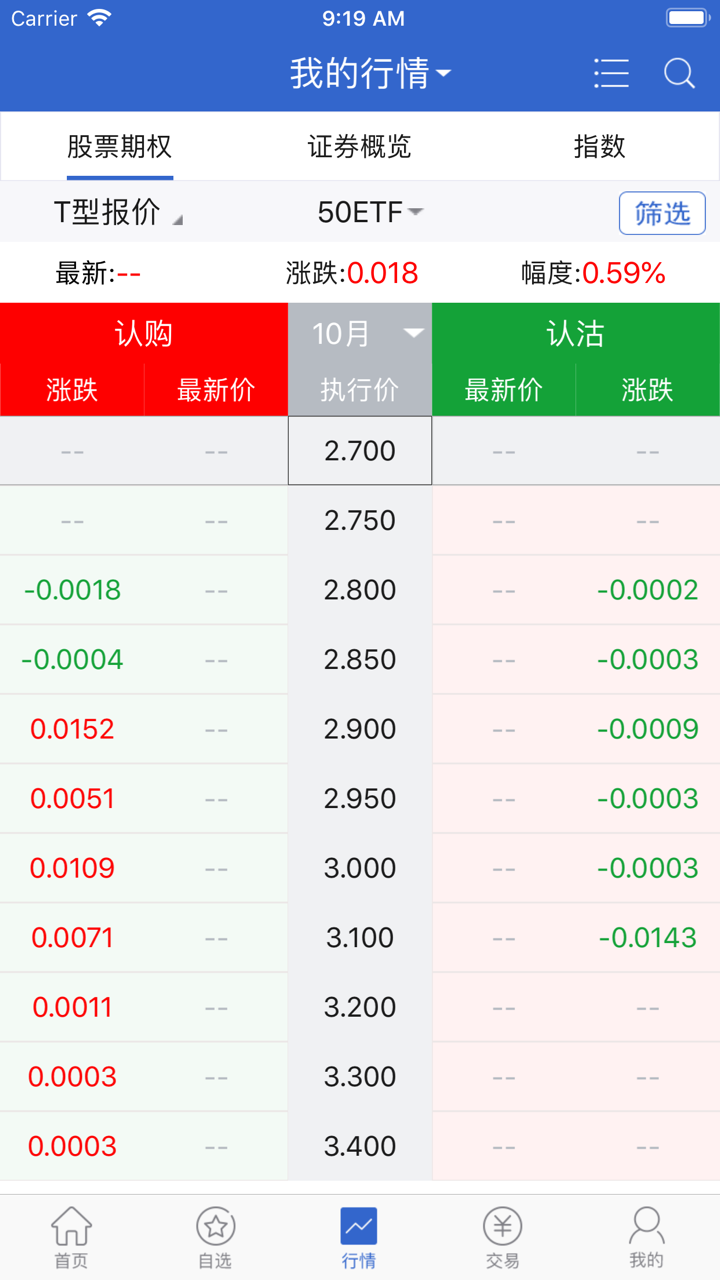
Task: Select the highlighted 2.700 strike price cell
Action: click(359, 450)
